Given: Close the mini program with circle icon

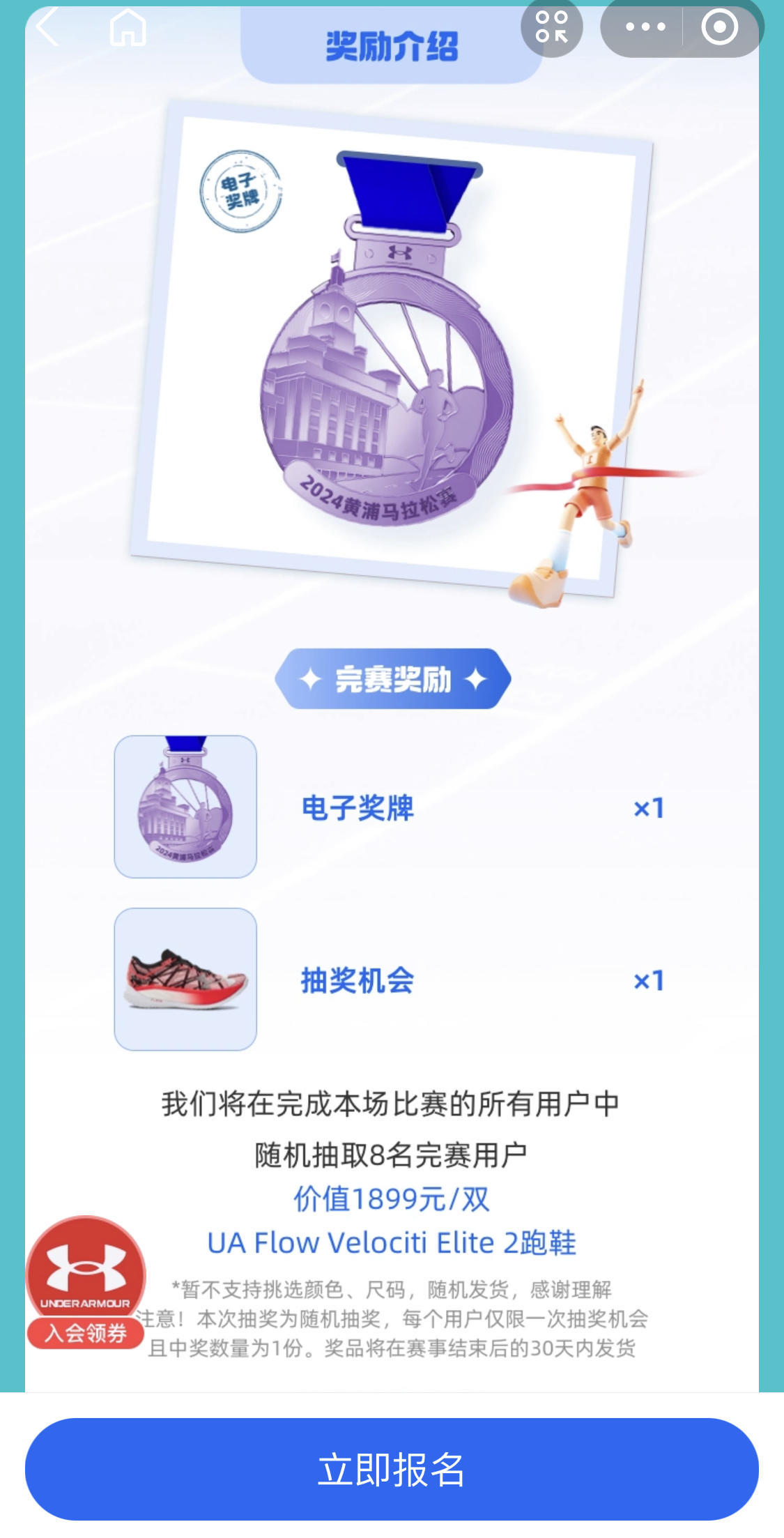Looking at the screenshot, I should [x=719, y=28].
